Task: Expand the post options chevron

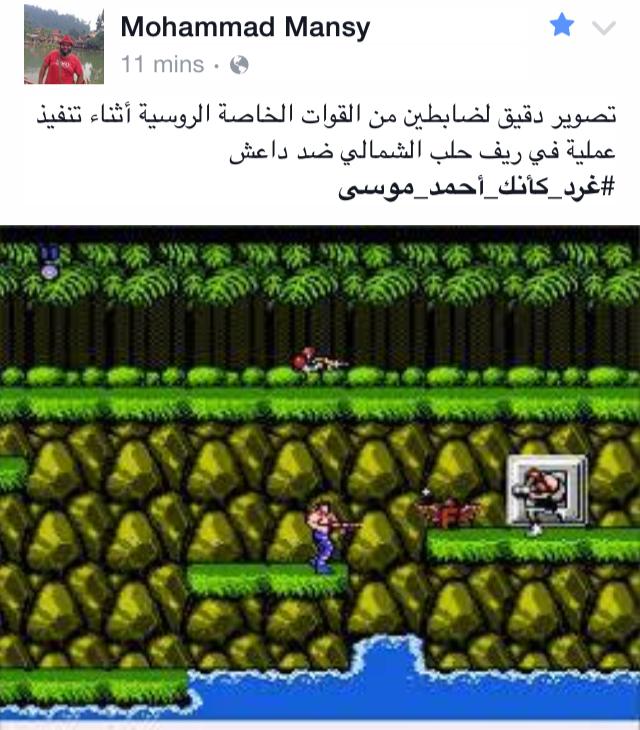Action: (x=605, y=28)
